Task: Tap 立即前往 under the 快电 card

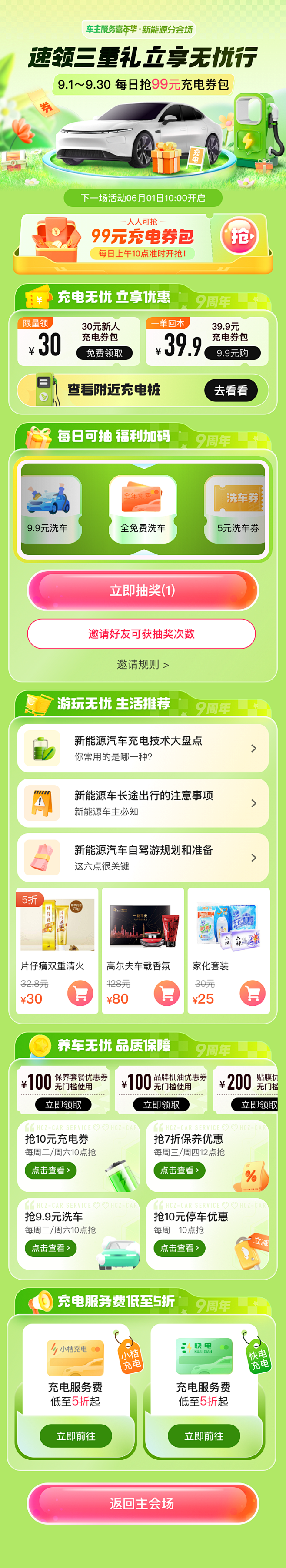Action: 204,1436
